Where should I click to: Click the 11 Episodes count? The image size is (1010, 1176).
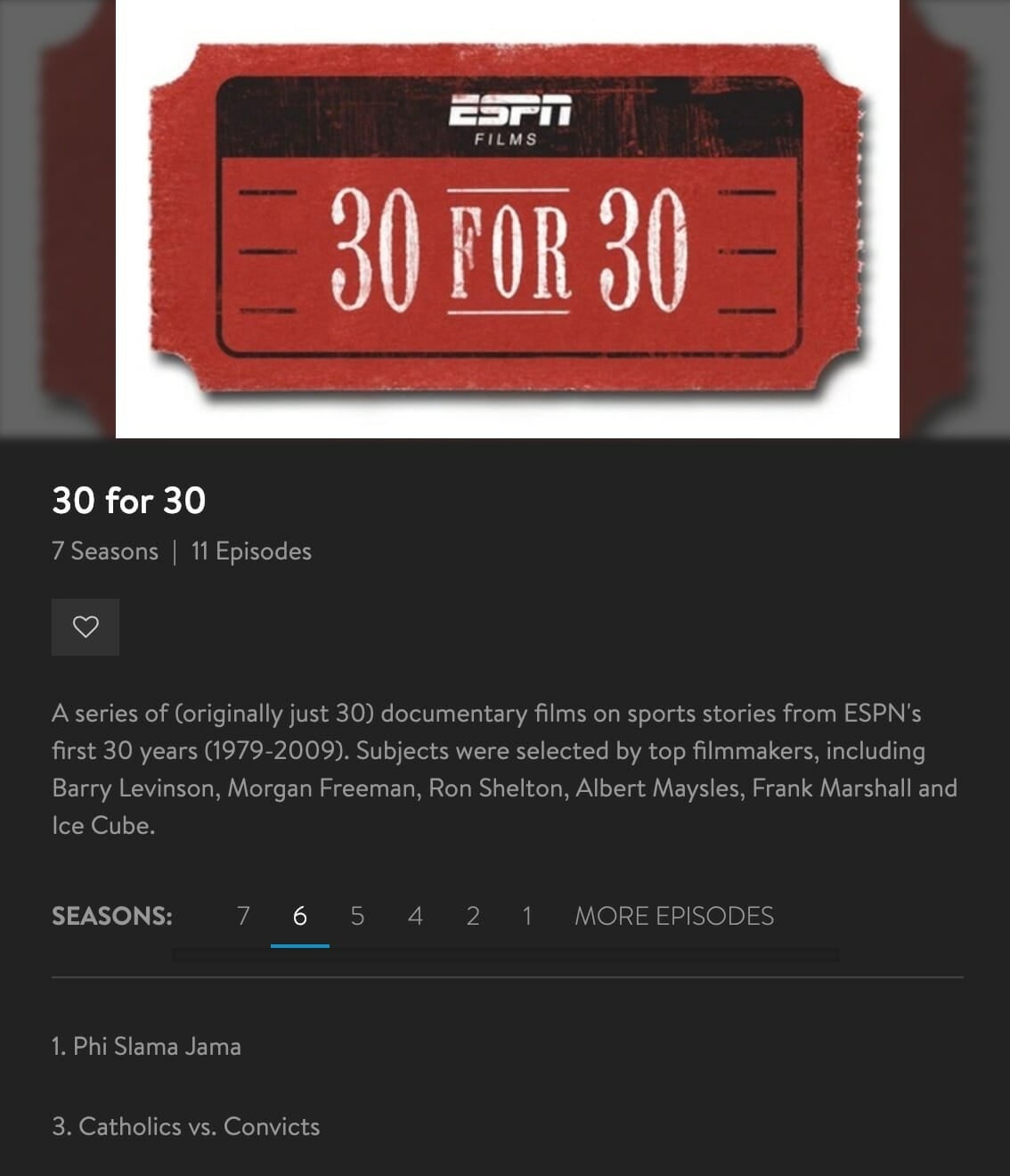point(251,551)
